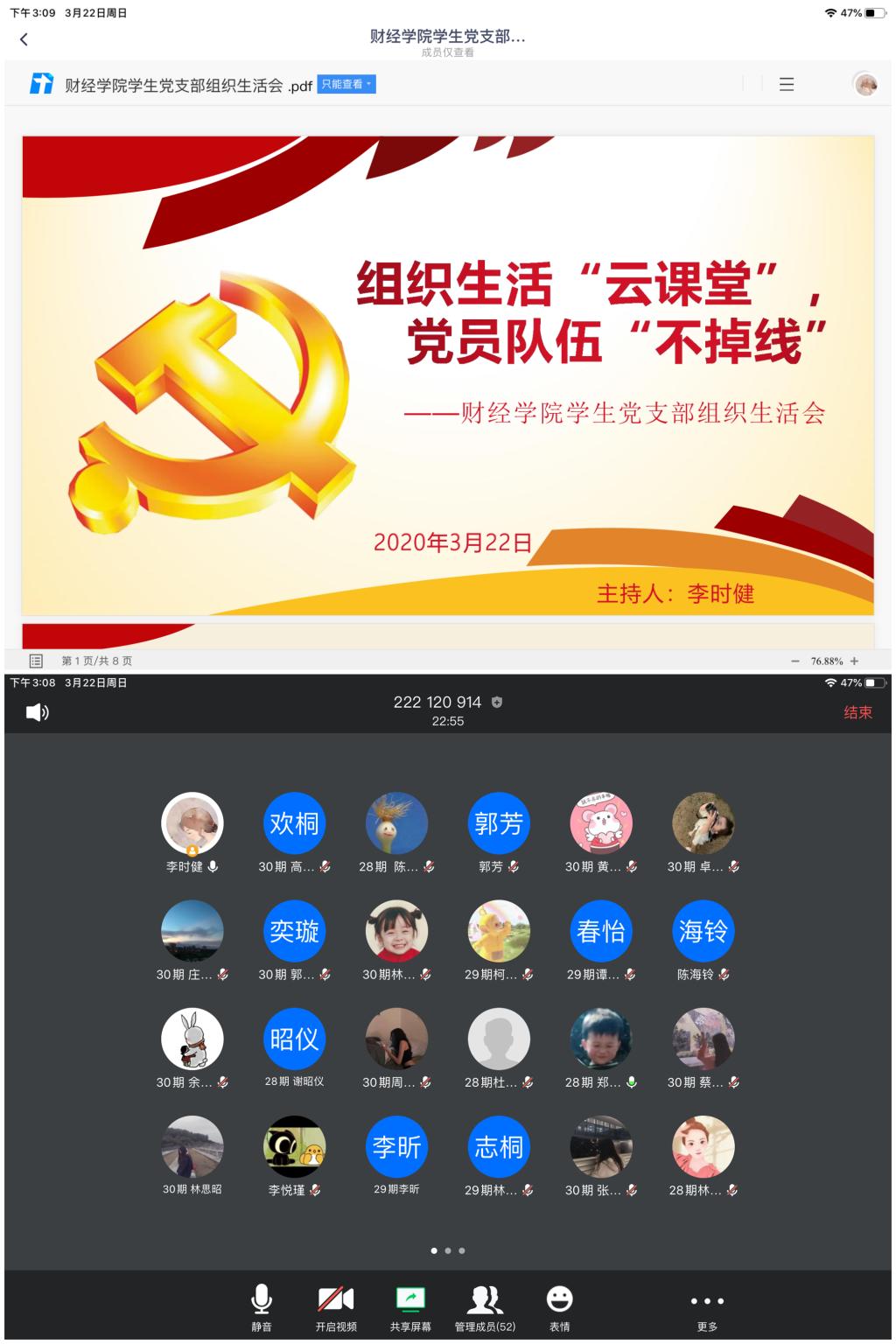896x1344 pixels.
Task: Select participant 李时健
Action: [192, 824]
